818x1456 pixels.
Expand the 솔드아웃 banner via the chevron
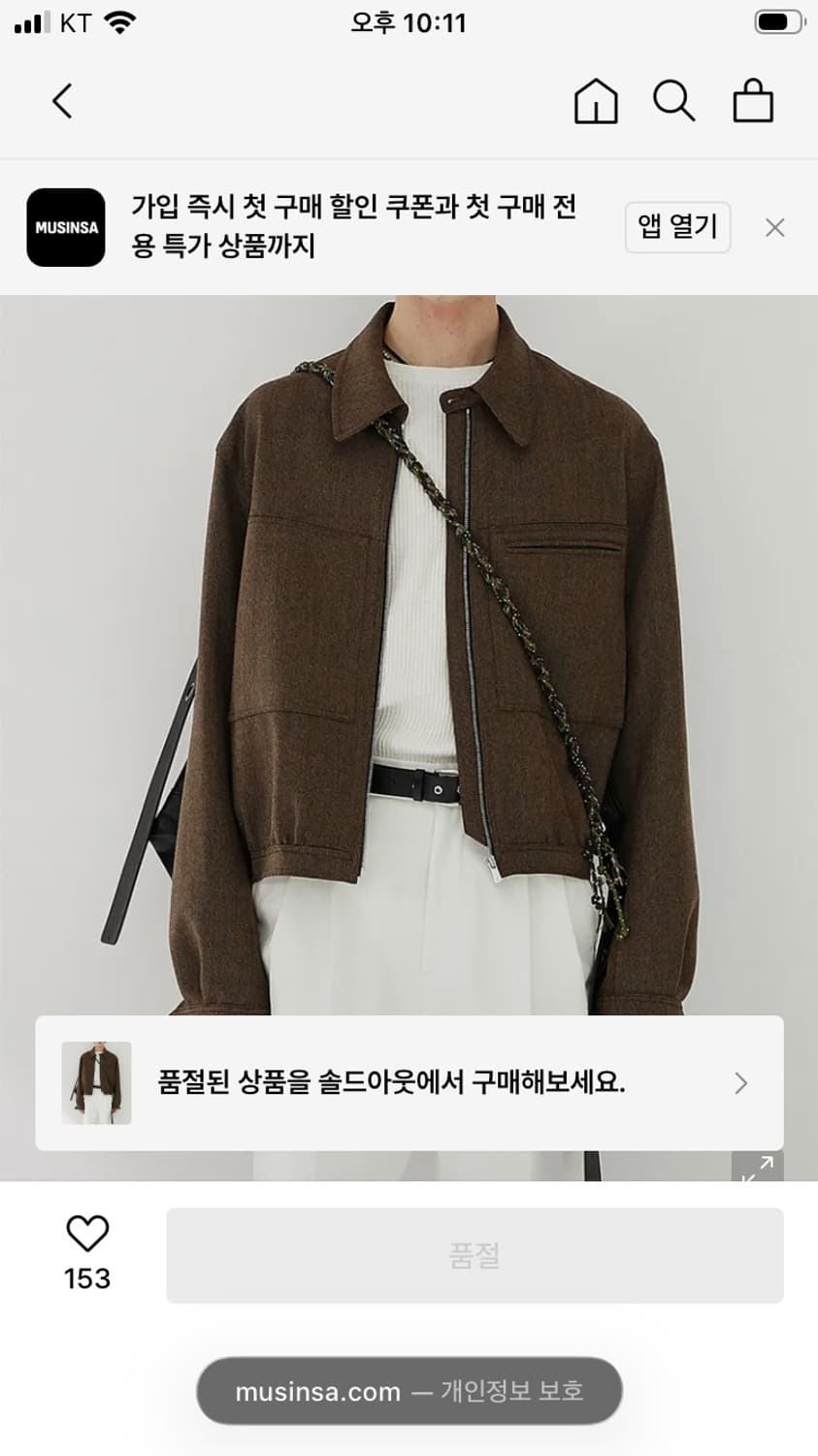tap(741, 1082)
